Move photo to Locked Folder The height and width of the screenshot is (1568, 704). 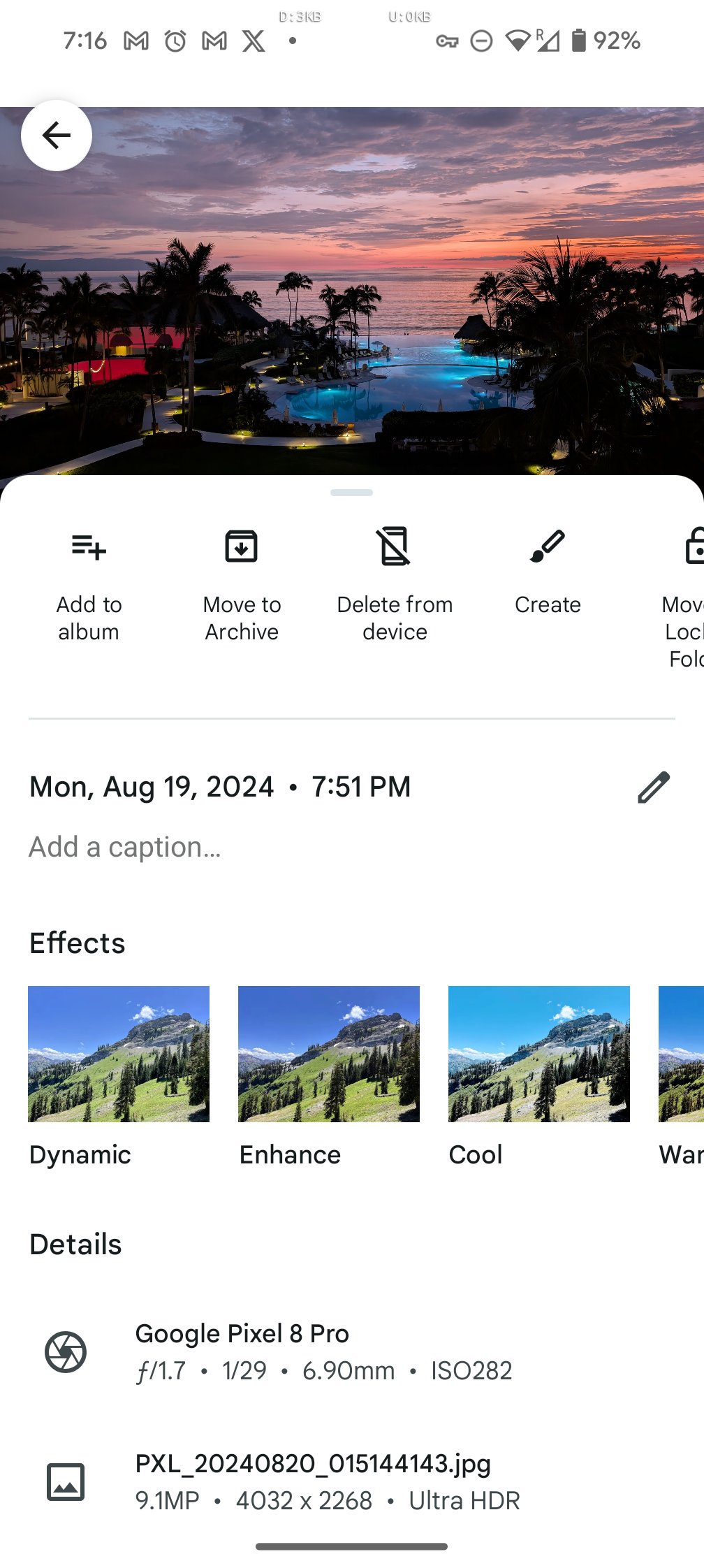[x=688, y=594]
